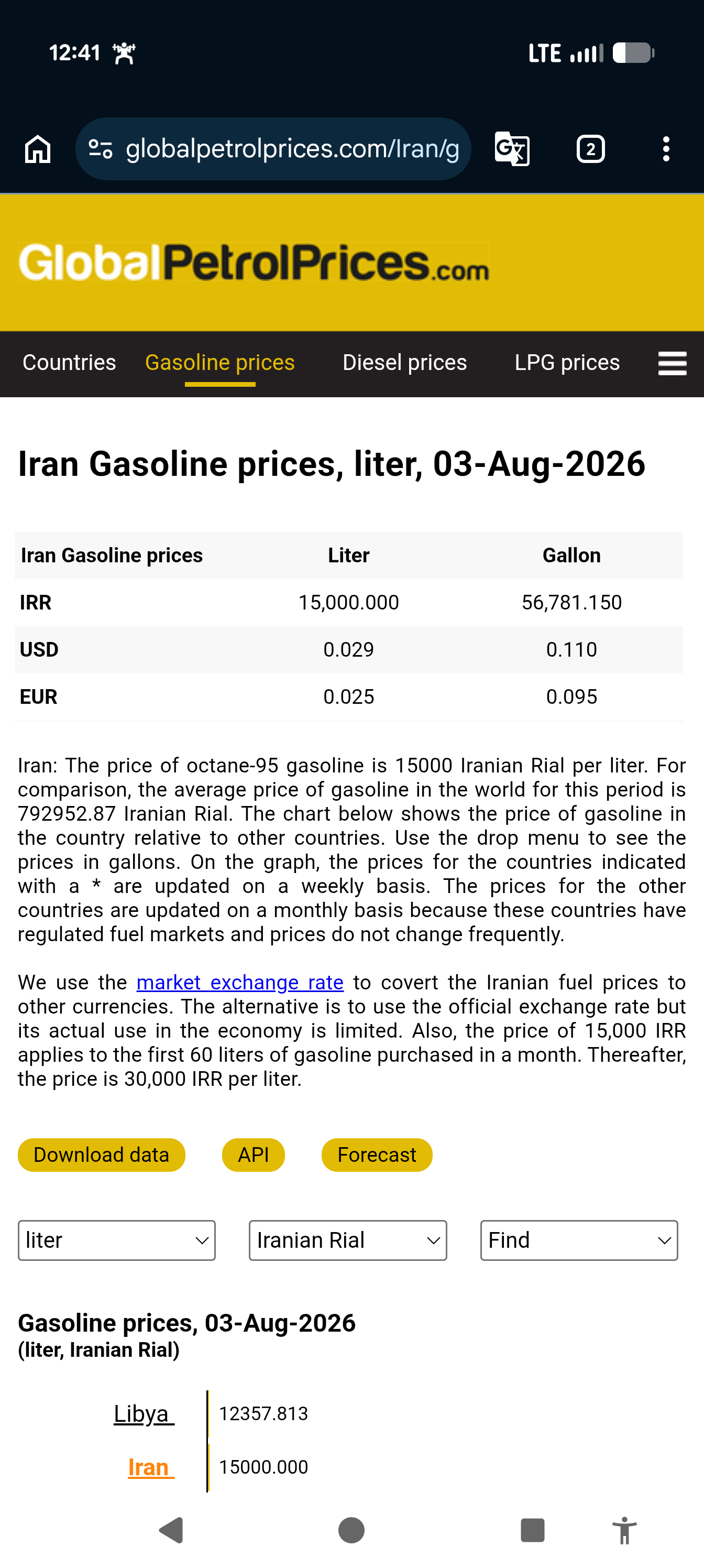The image size is (704, 1568).
Task: Tap the Download data button
Action: click(x=102, y=1155)
